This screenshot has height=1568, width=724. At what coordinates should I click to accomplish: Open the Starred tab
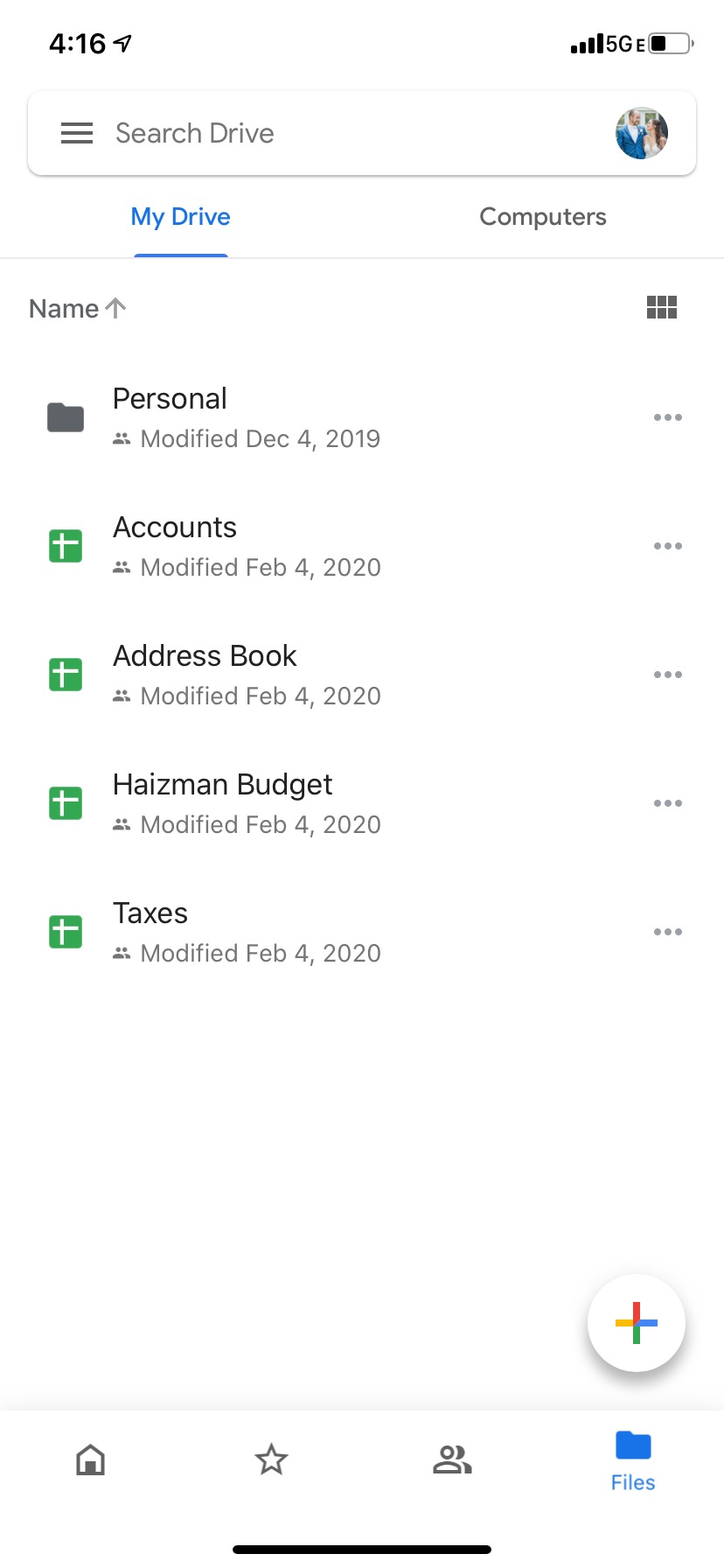tap(271, 1459)
